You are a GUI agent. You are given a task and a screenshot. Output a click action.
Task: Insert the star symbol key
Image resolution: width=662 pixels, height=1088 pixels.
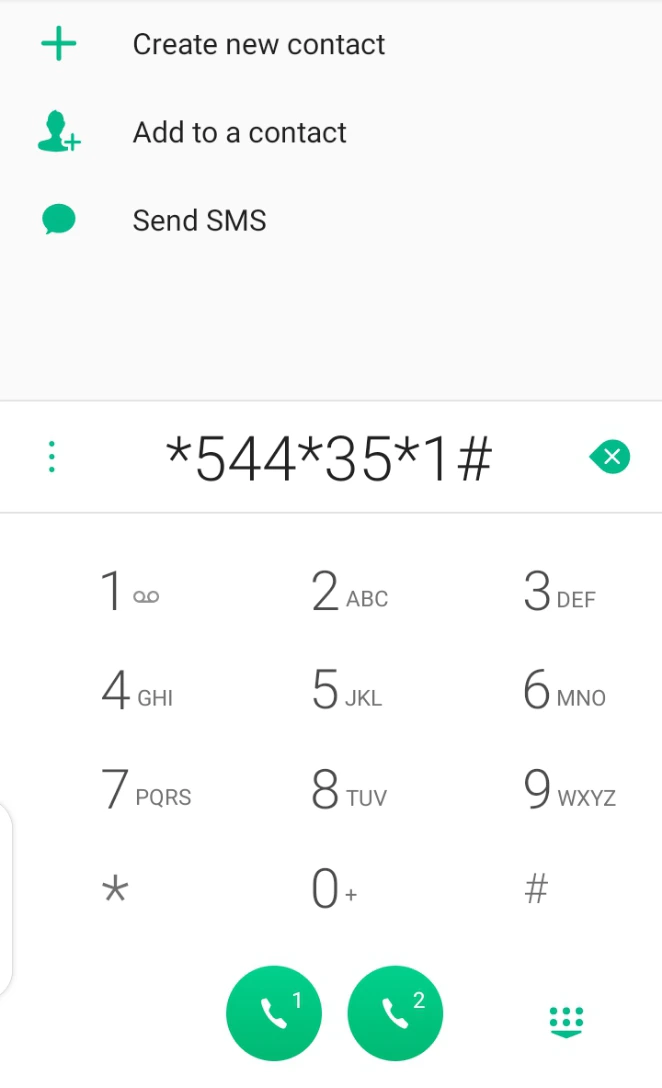[x=115, y=889]
